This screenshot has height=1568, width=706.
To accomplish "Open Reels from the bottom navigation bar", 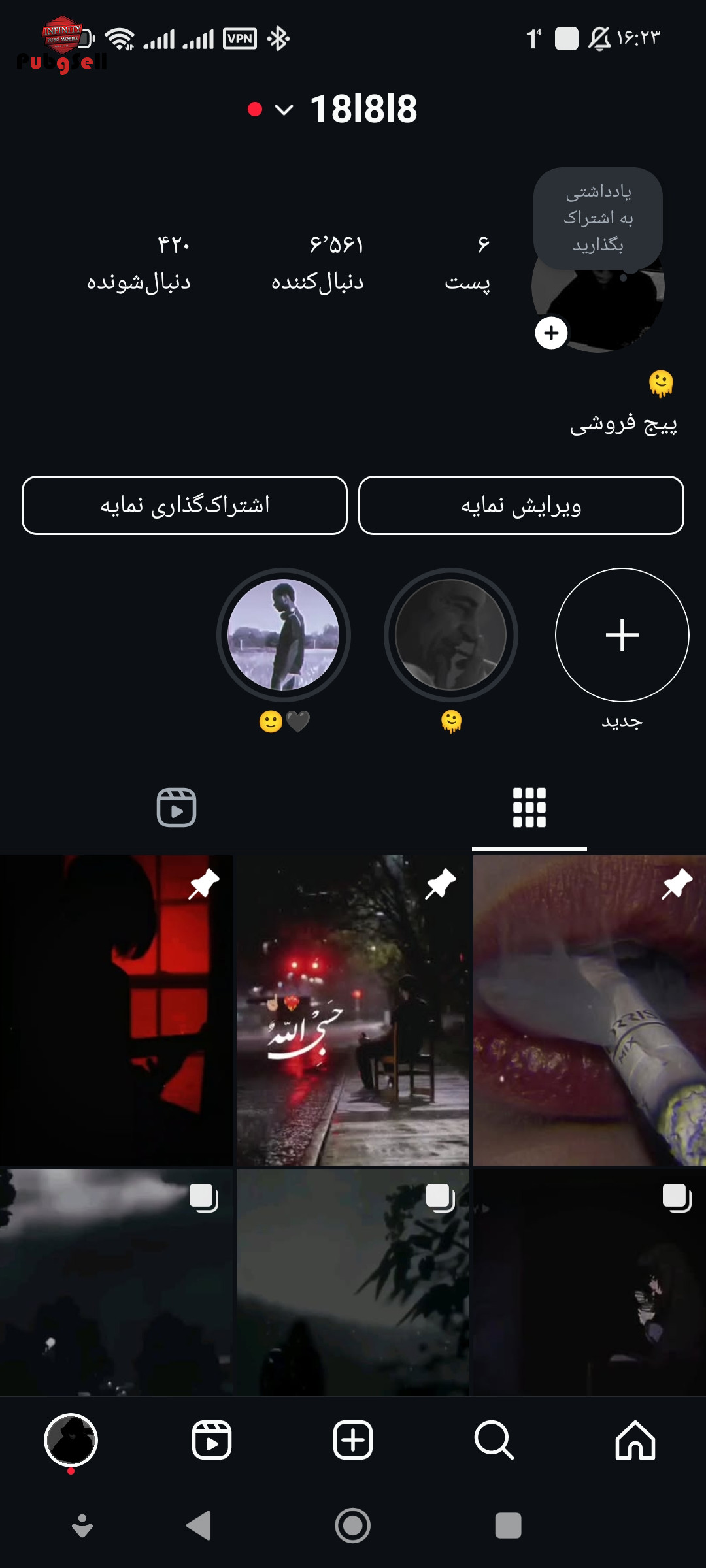I will tap(212, 1440).
